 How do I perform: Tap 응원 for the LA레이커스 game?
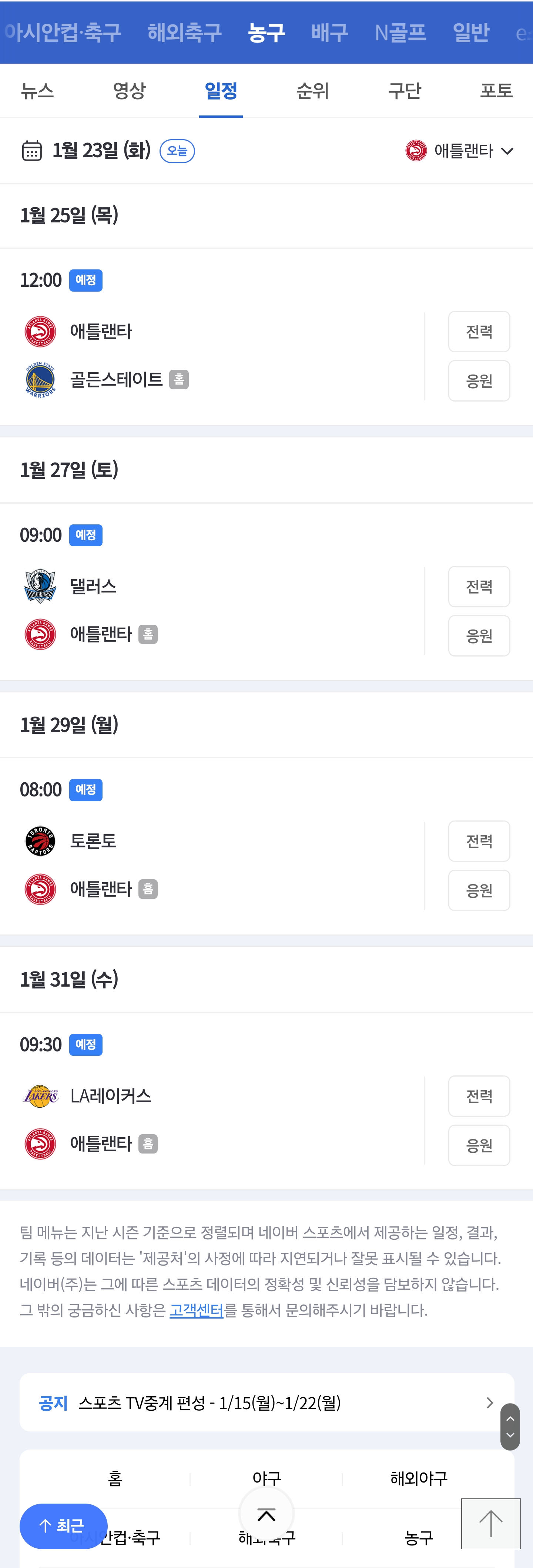[479, 1145]
